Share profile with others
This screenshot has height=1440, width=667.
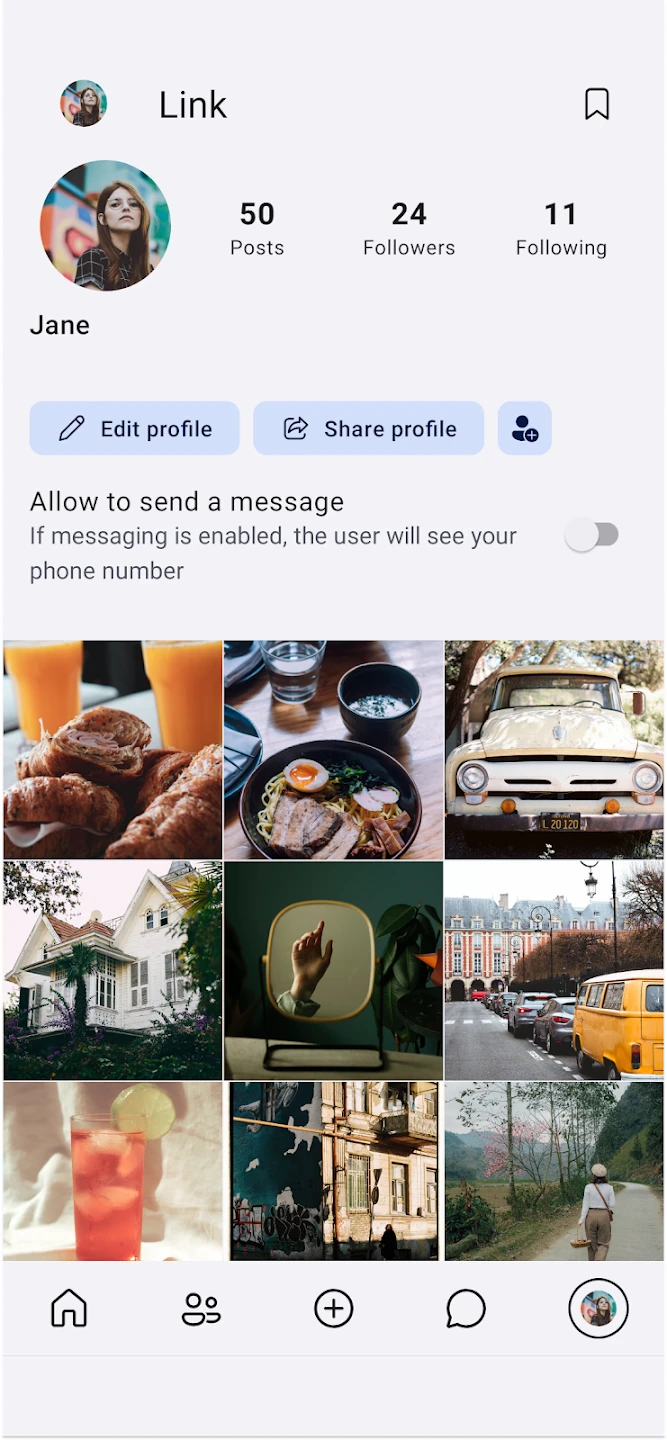(369, 429)
